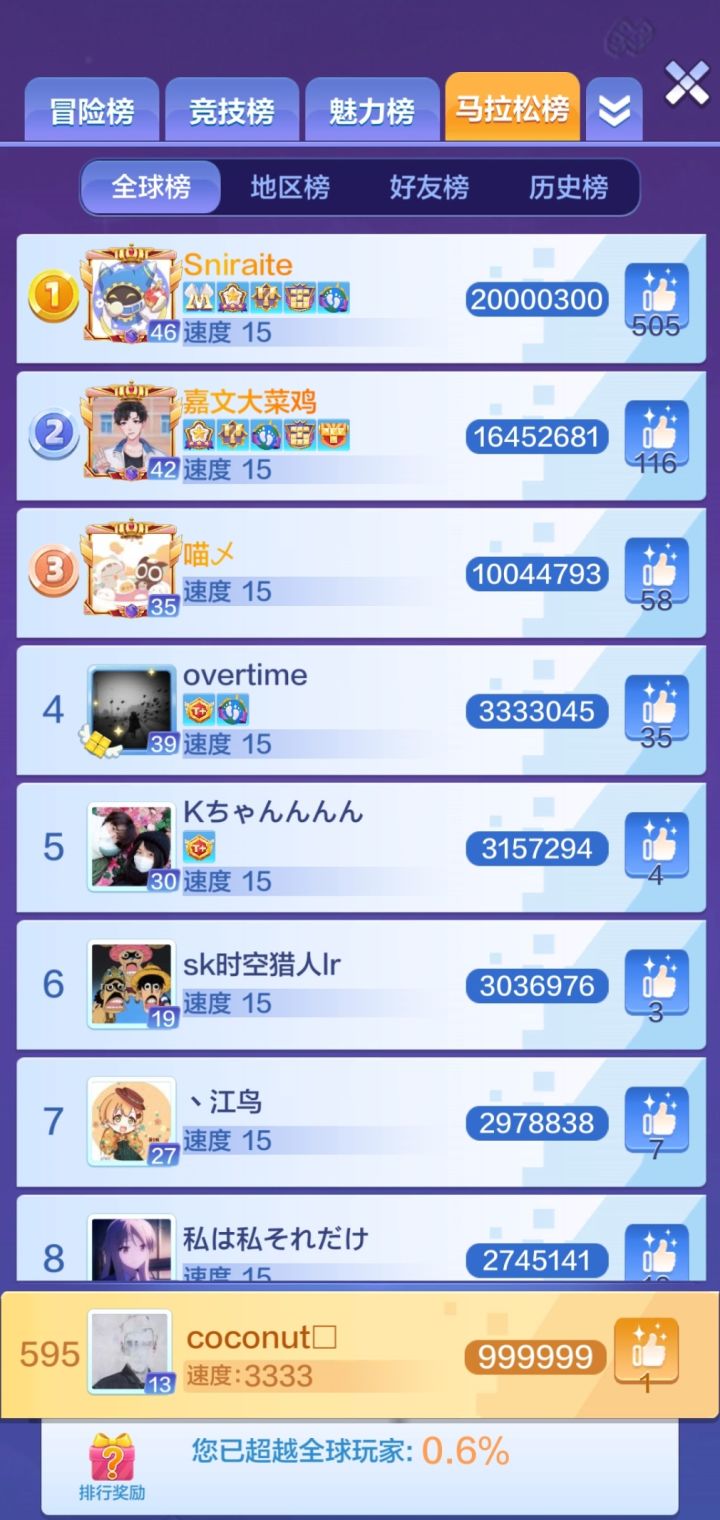Tap the like button for overtime
The height and width of the screenshot is (1520, 720).
[x=656, y=711]
